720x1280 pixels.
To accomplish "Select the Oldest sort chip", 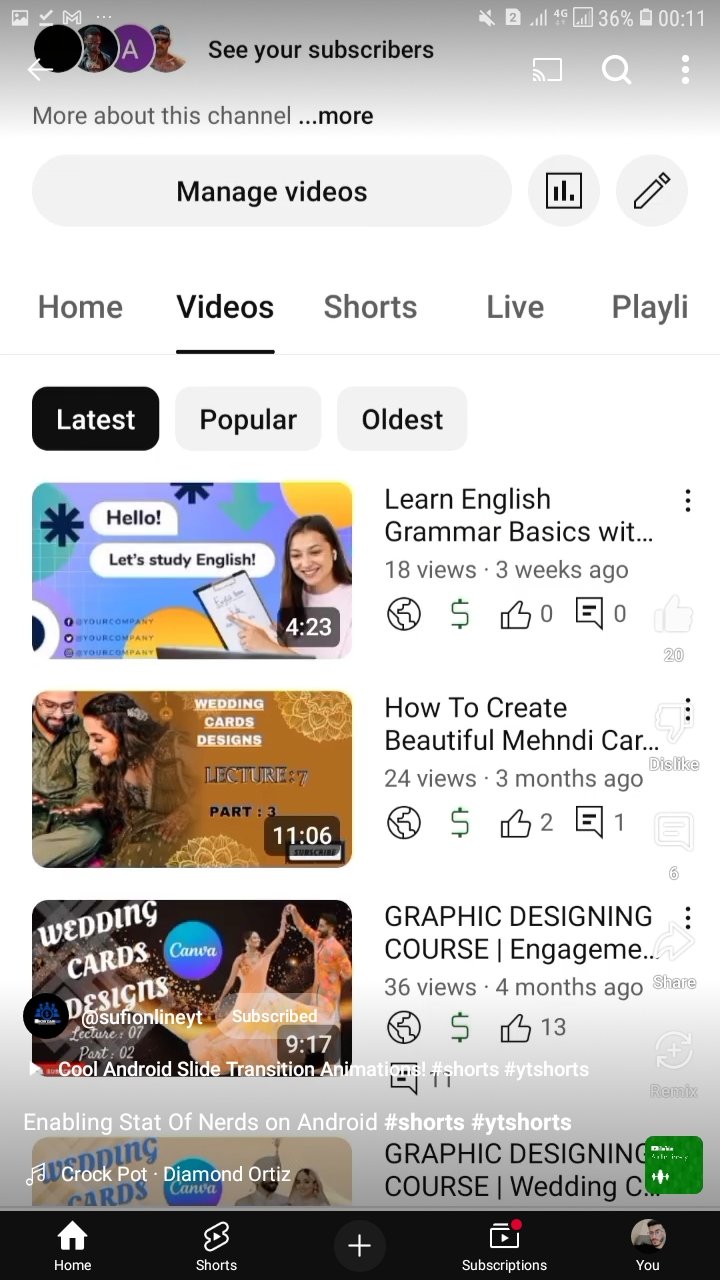I will [x=402, y=419].
